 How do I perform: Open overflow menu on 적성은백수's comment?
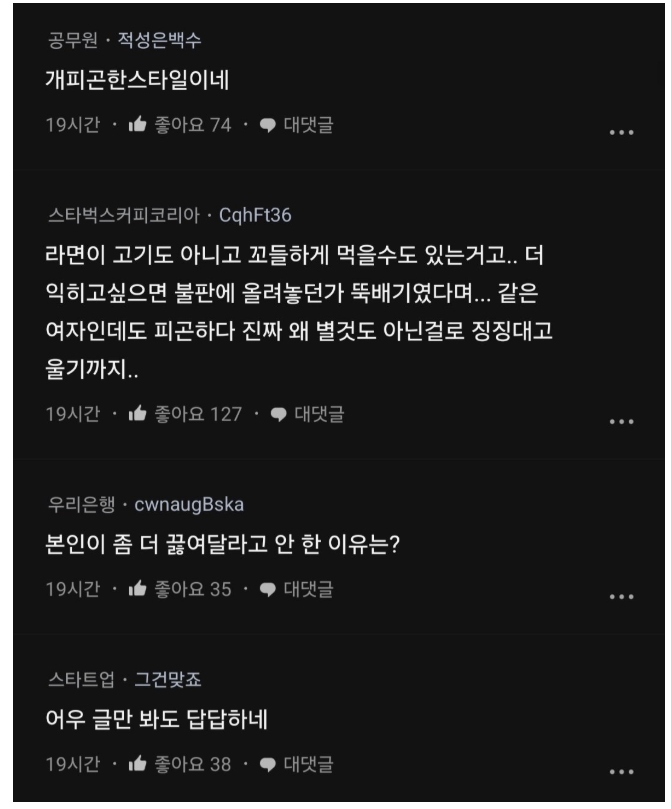coord(621,133)
